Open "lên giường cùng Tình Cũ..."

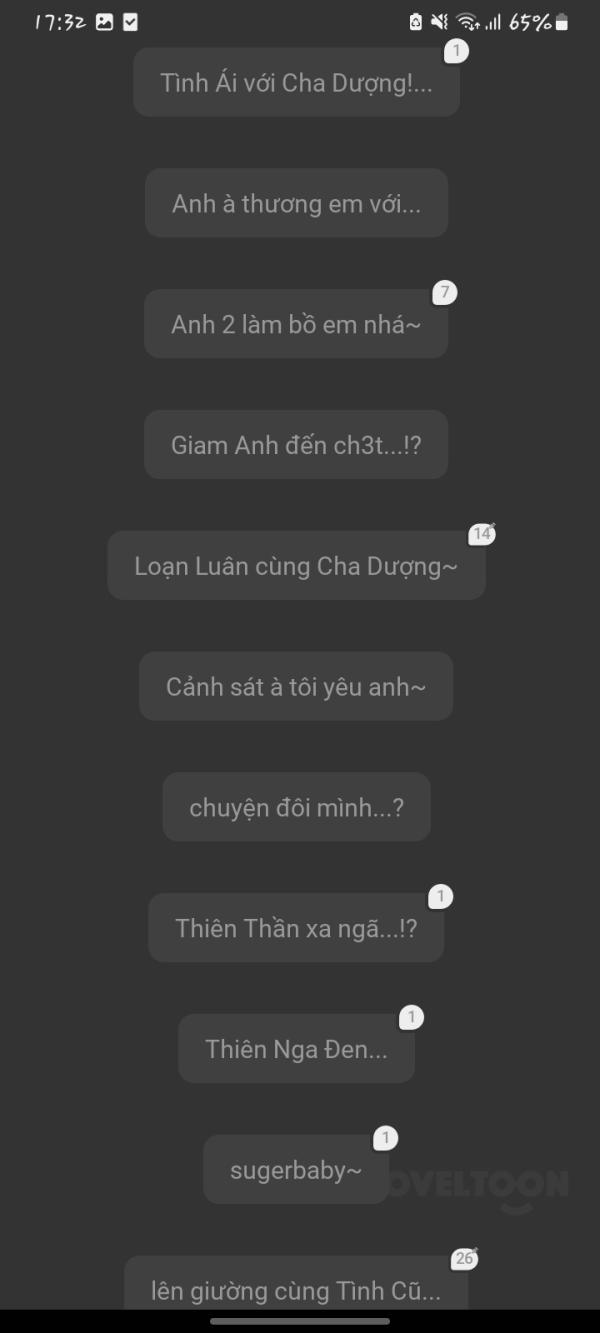click(x=296, y=1290)
